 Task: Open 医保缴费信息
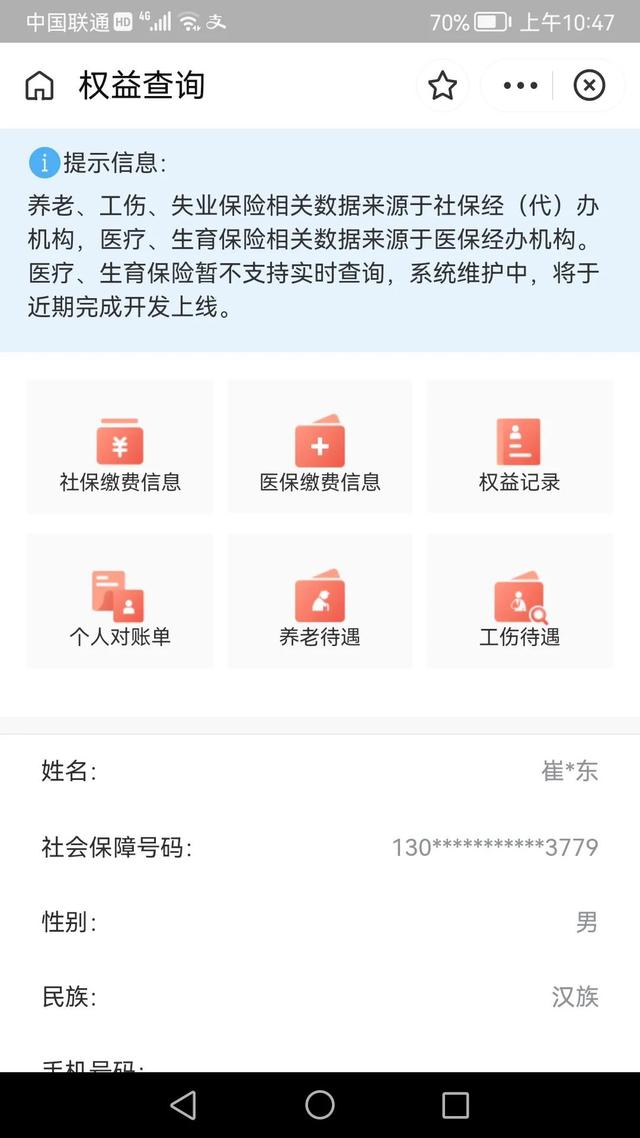[x=320, y=447]
